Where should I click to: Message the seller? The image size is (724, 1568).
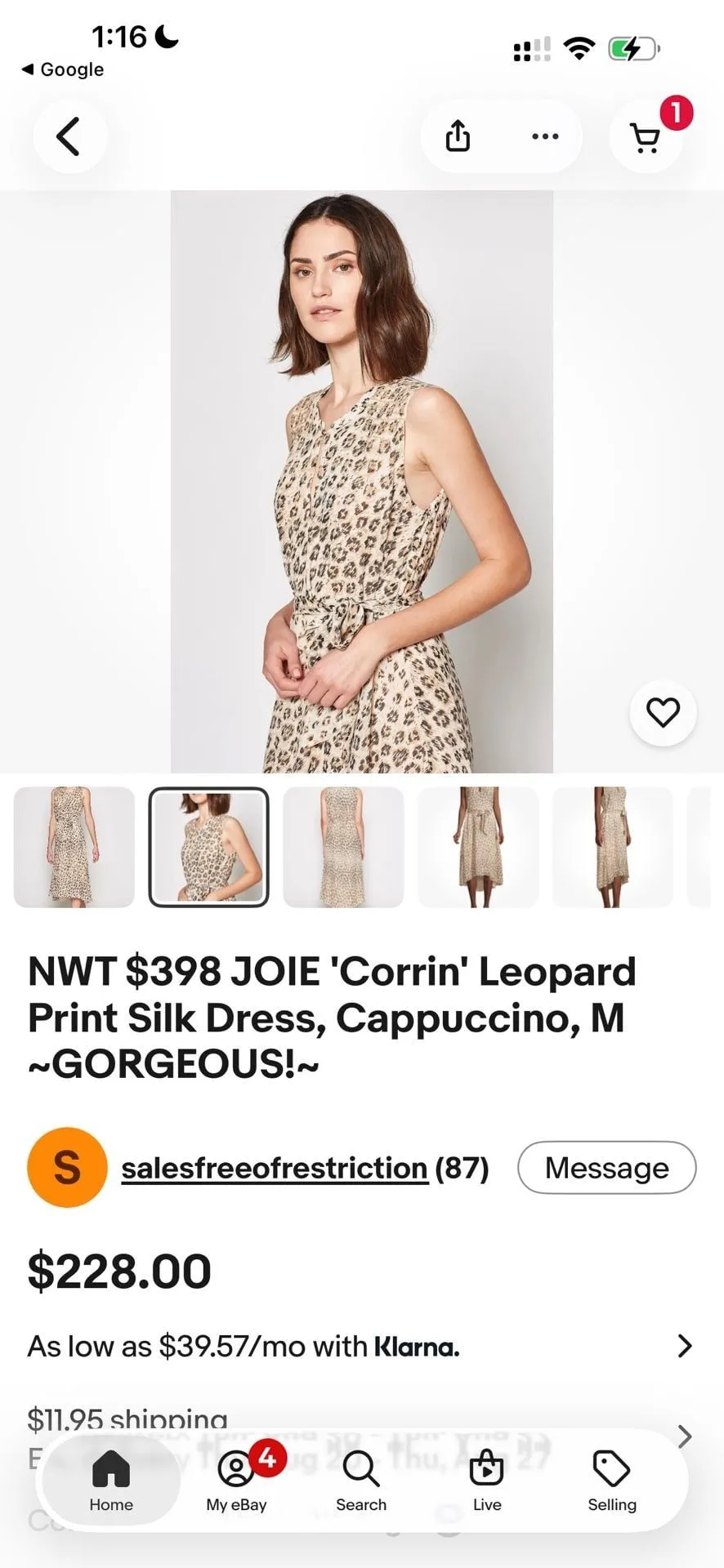click(606, 1168)
